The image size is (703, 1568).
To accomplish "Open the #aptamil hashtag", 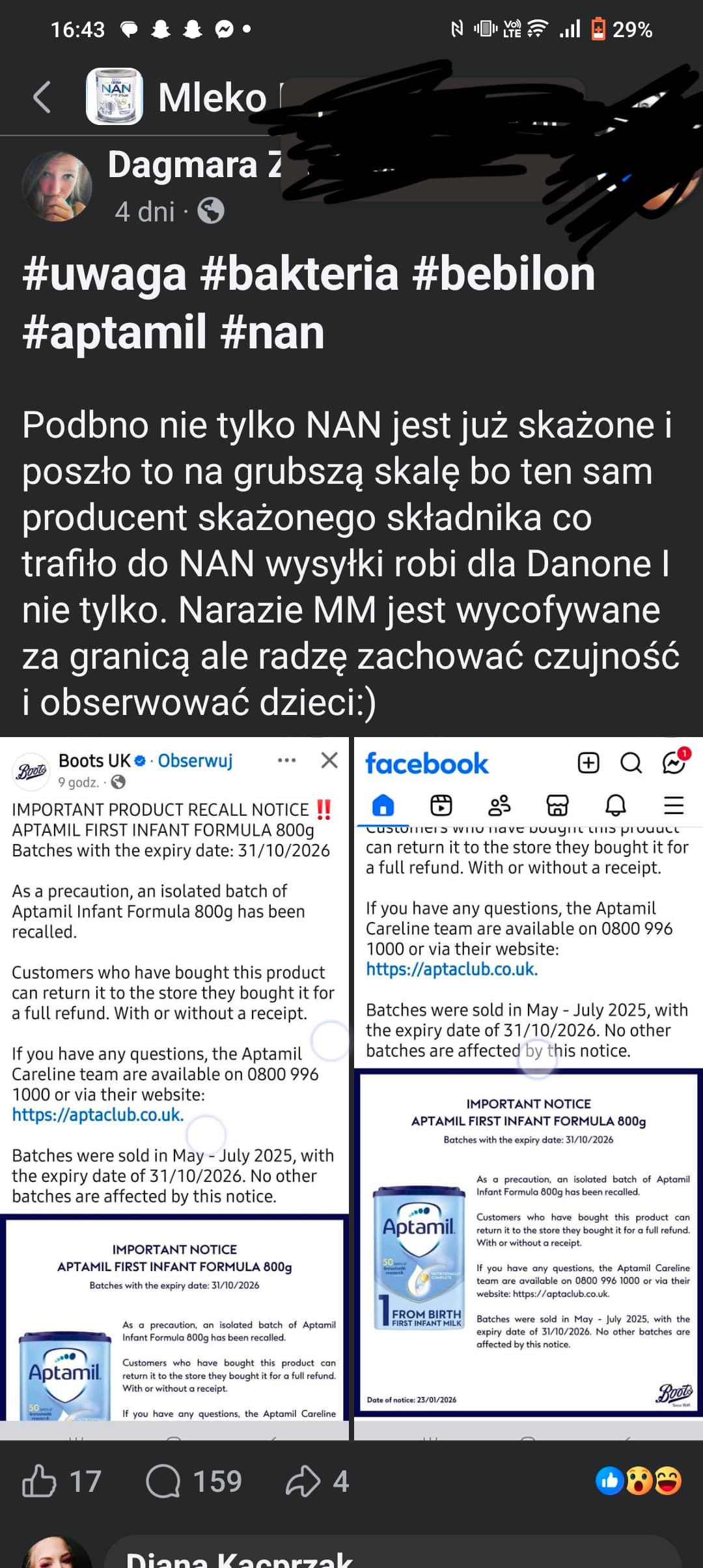I will click(114, 332).
